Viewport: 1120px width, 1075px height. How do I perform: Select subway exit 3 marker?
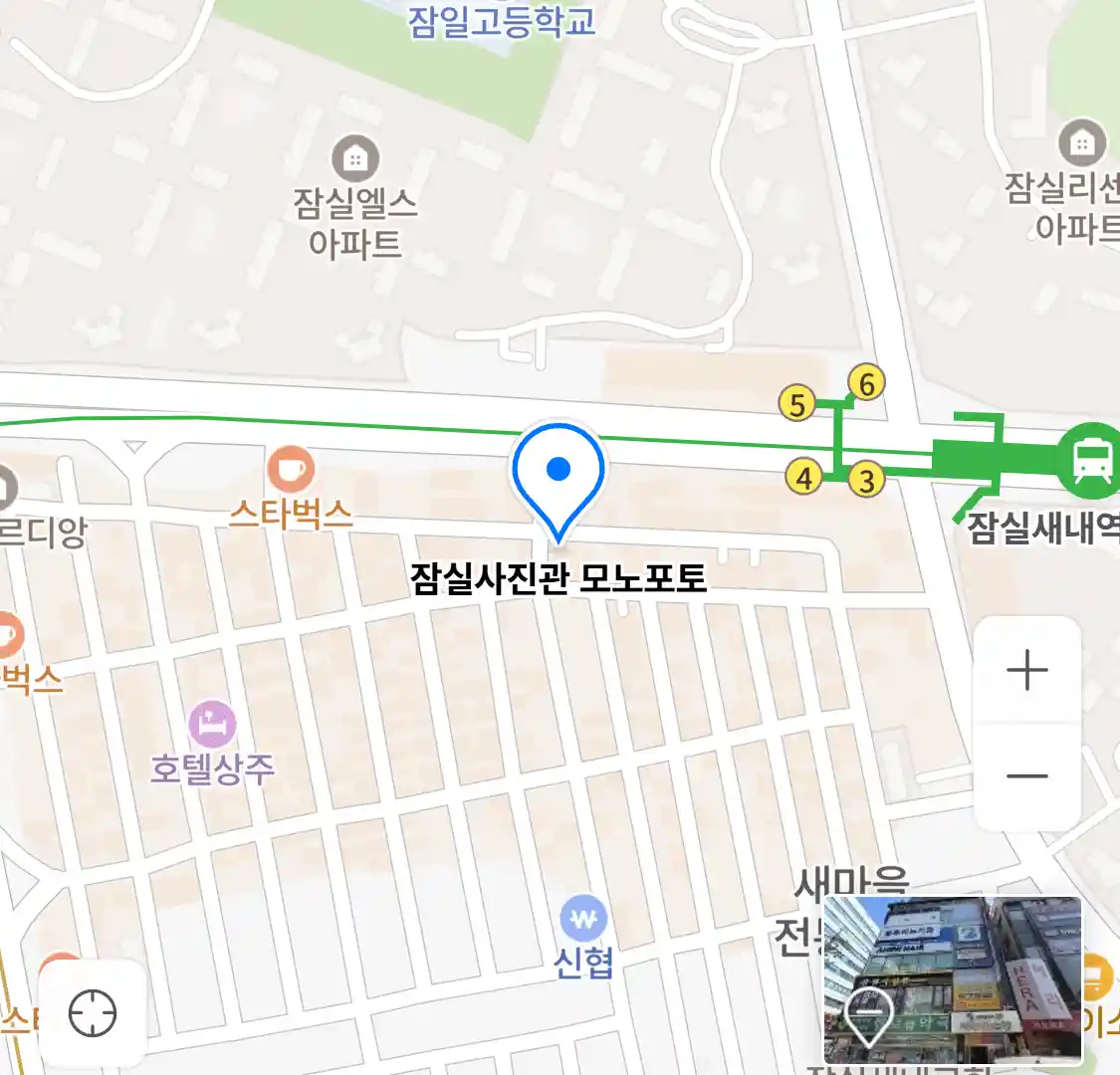[x=867, y=481]
